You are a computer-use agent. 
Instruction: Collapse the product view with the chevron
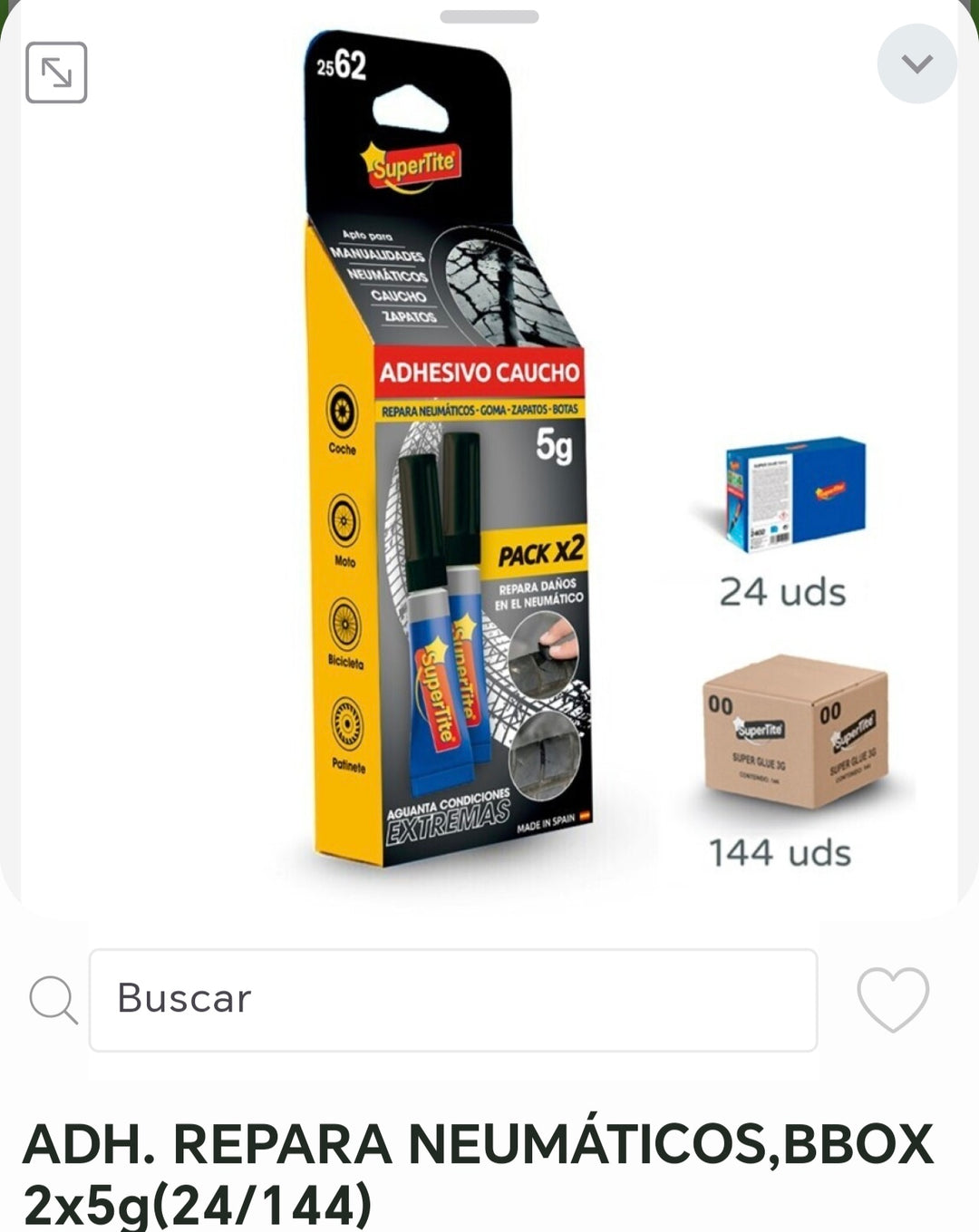tap(916, 63)
